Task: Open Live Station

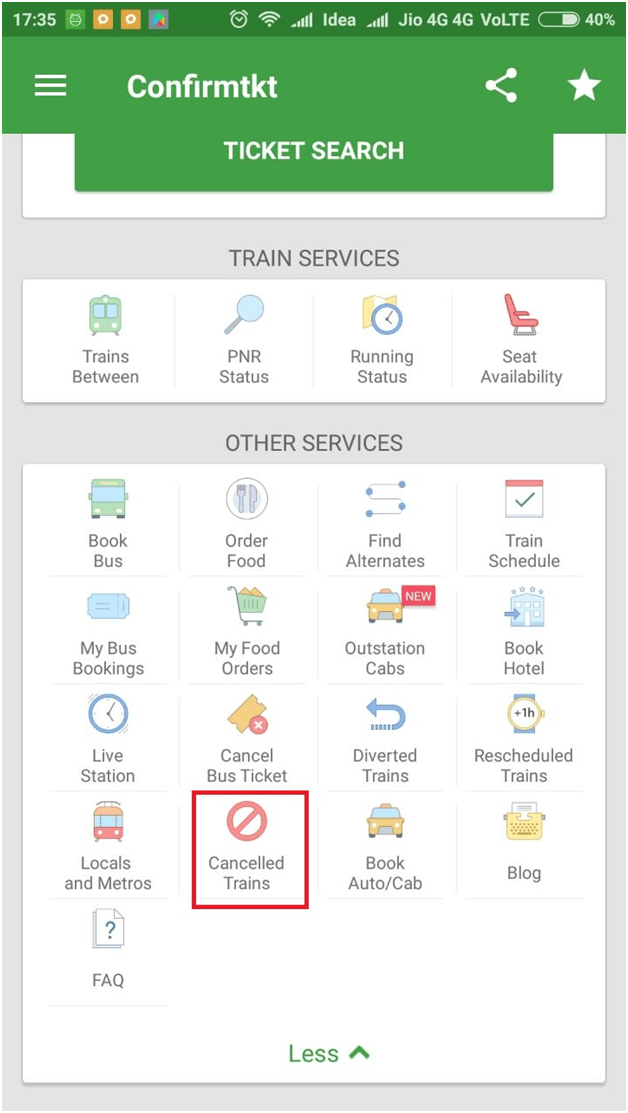Action: tap(107, 740)
